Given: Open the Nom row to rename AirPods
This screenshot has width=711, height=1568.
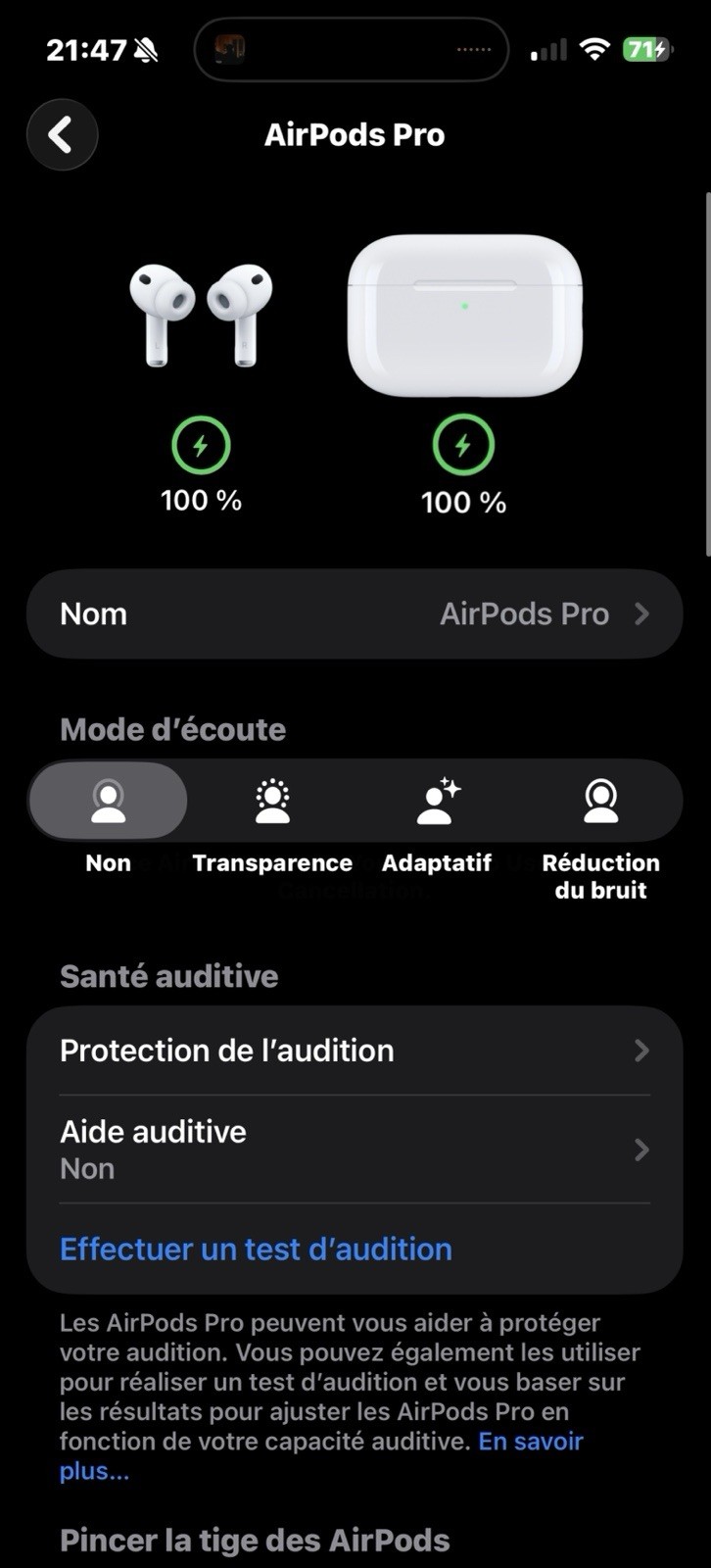Looking at the screenshot, I should (355, 614).
